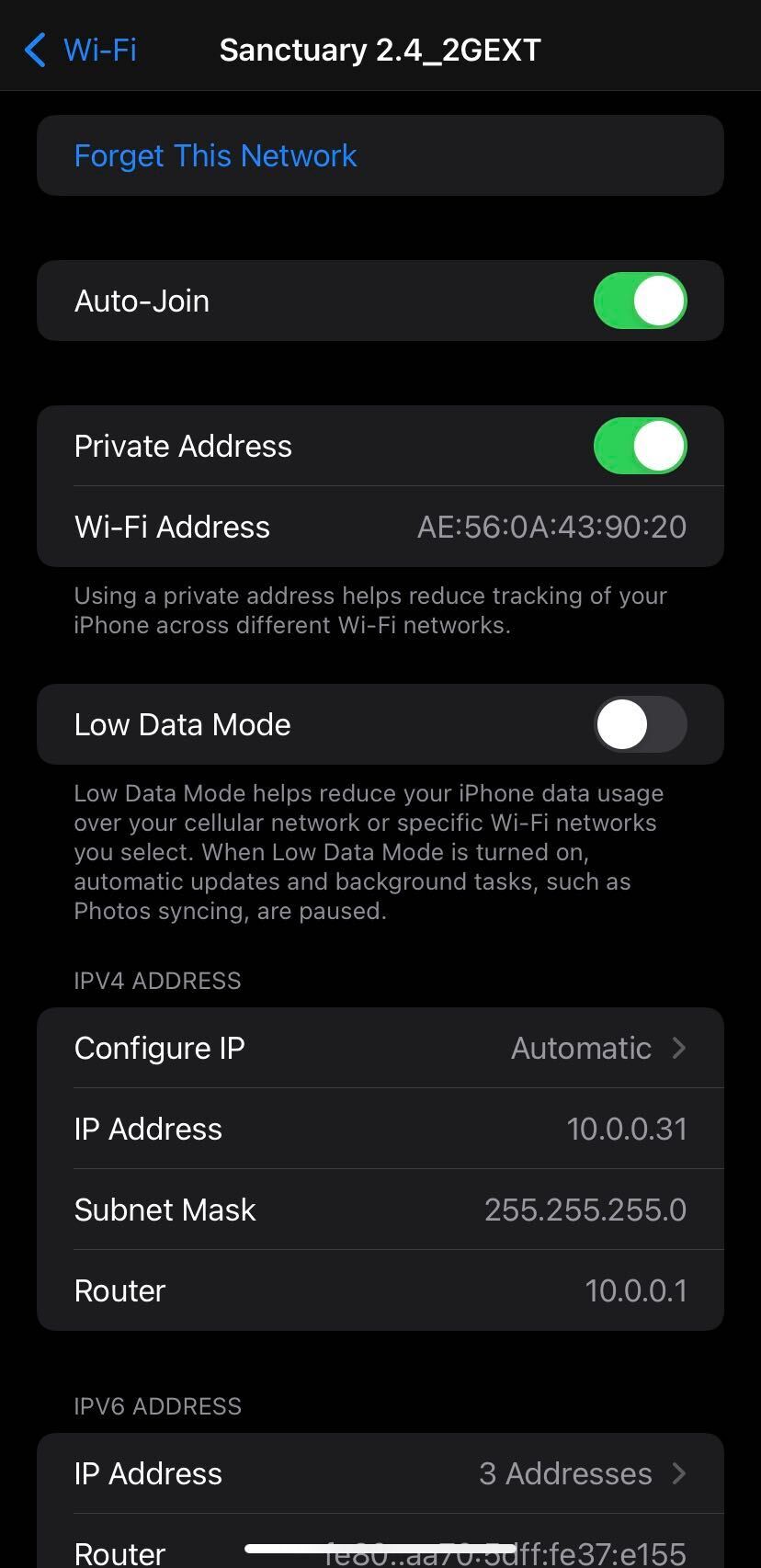
Task: Go back to the Wi-Fi settings list
Action: pos(81,50)
